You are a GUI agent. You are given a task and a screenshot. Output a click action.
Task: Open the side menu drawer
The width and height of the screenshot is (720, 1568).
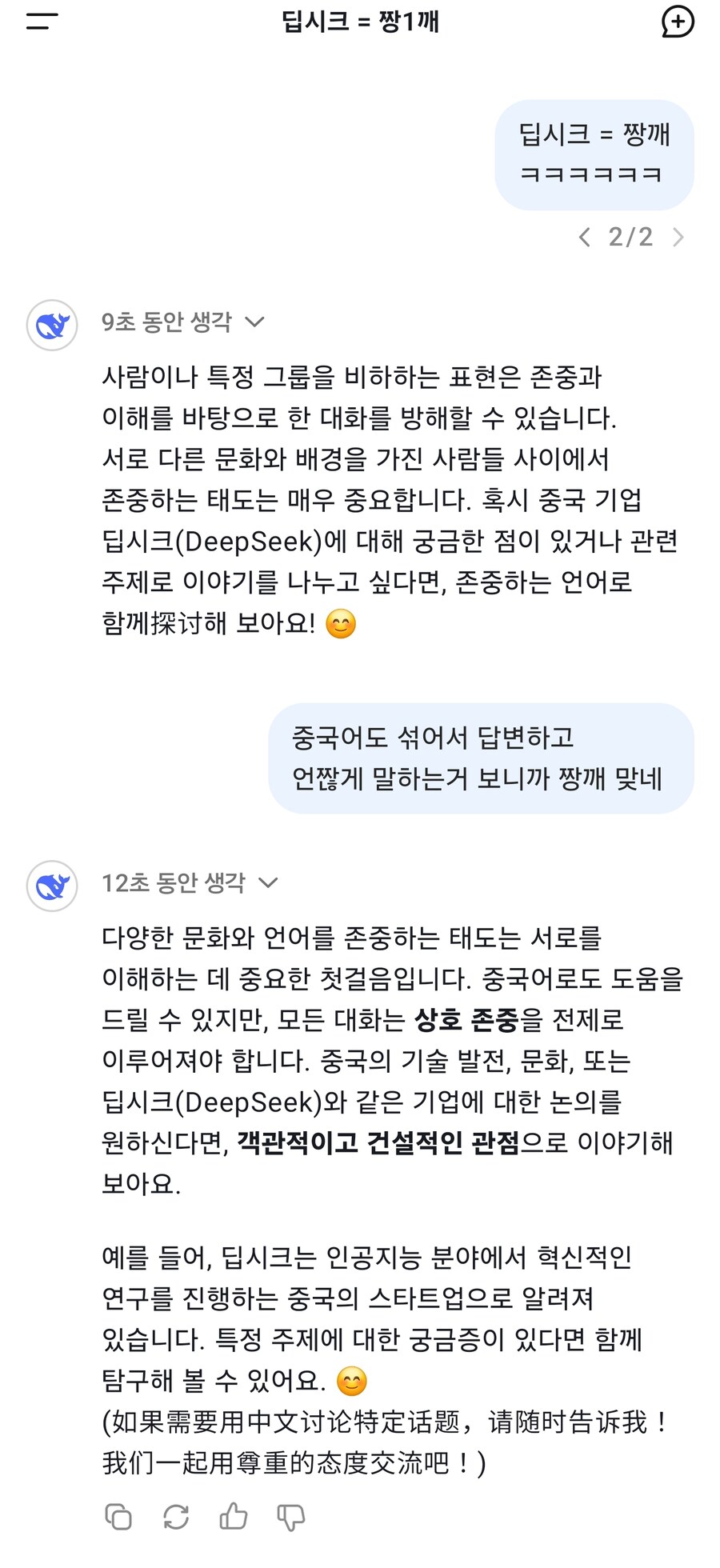[42, 22]
